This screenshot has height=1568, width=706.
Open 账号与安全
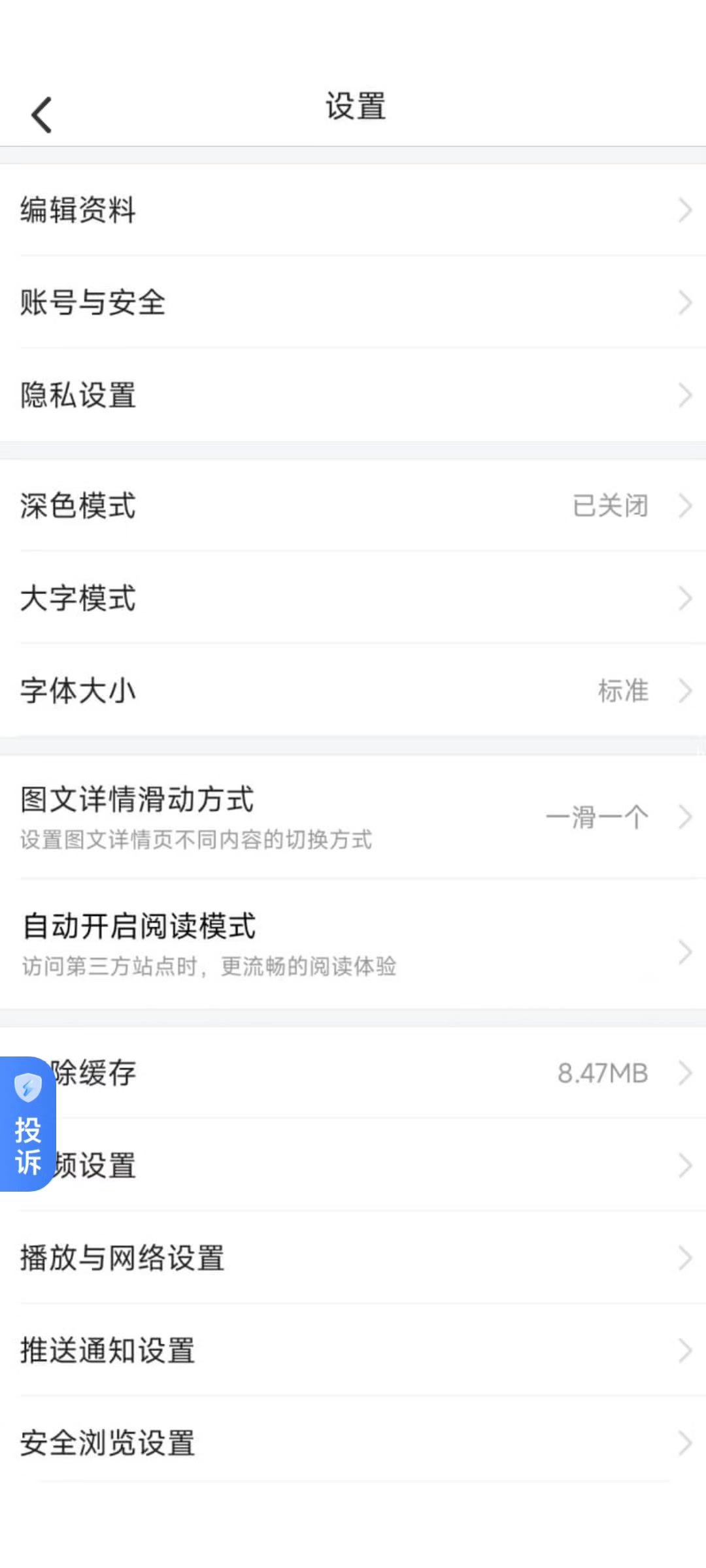[x=353, y=302]
